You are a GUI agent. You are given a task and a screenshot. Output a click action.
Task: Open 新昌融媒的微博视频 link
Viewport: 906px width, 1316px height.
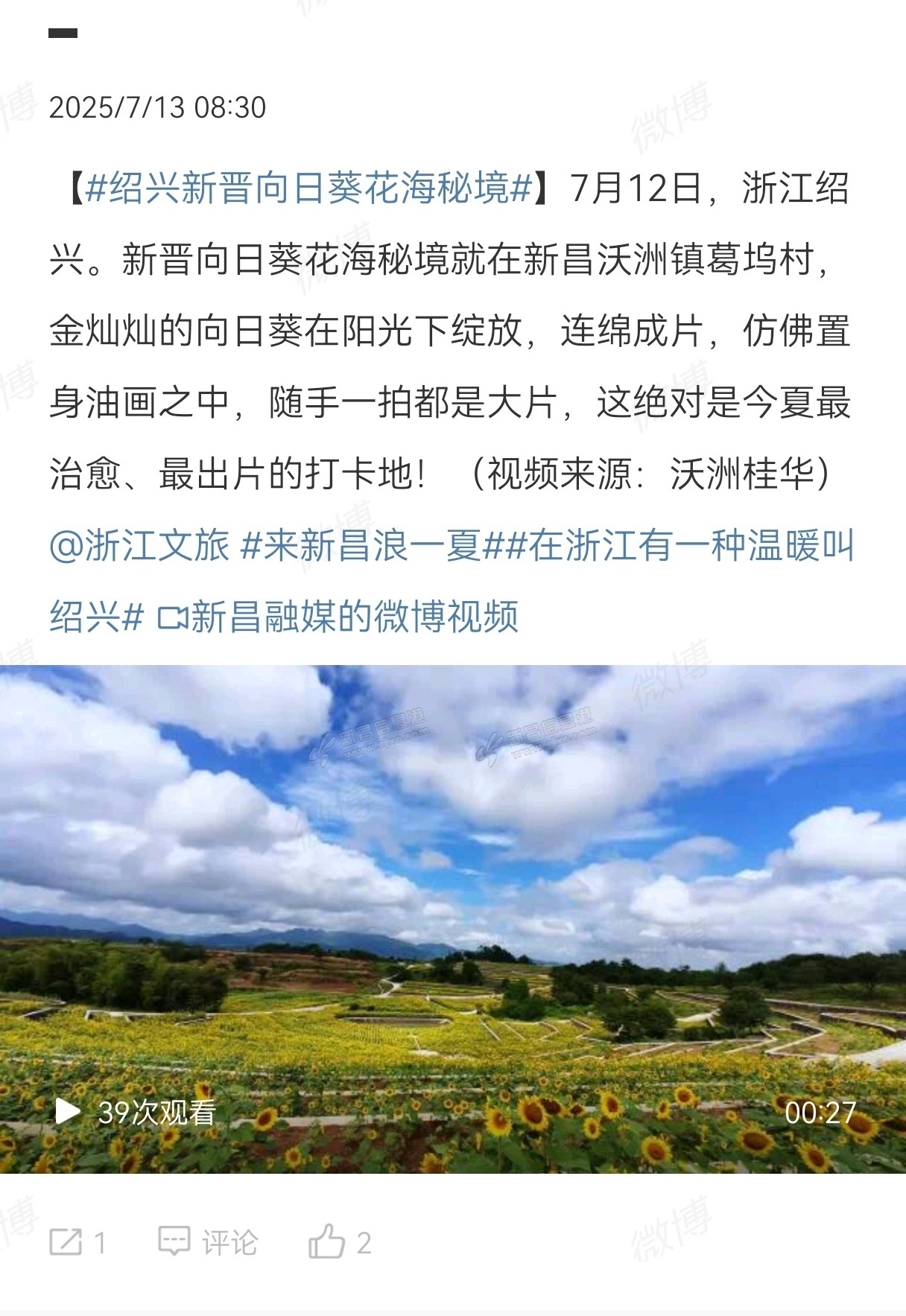(x=338, y=617)
